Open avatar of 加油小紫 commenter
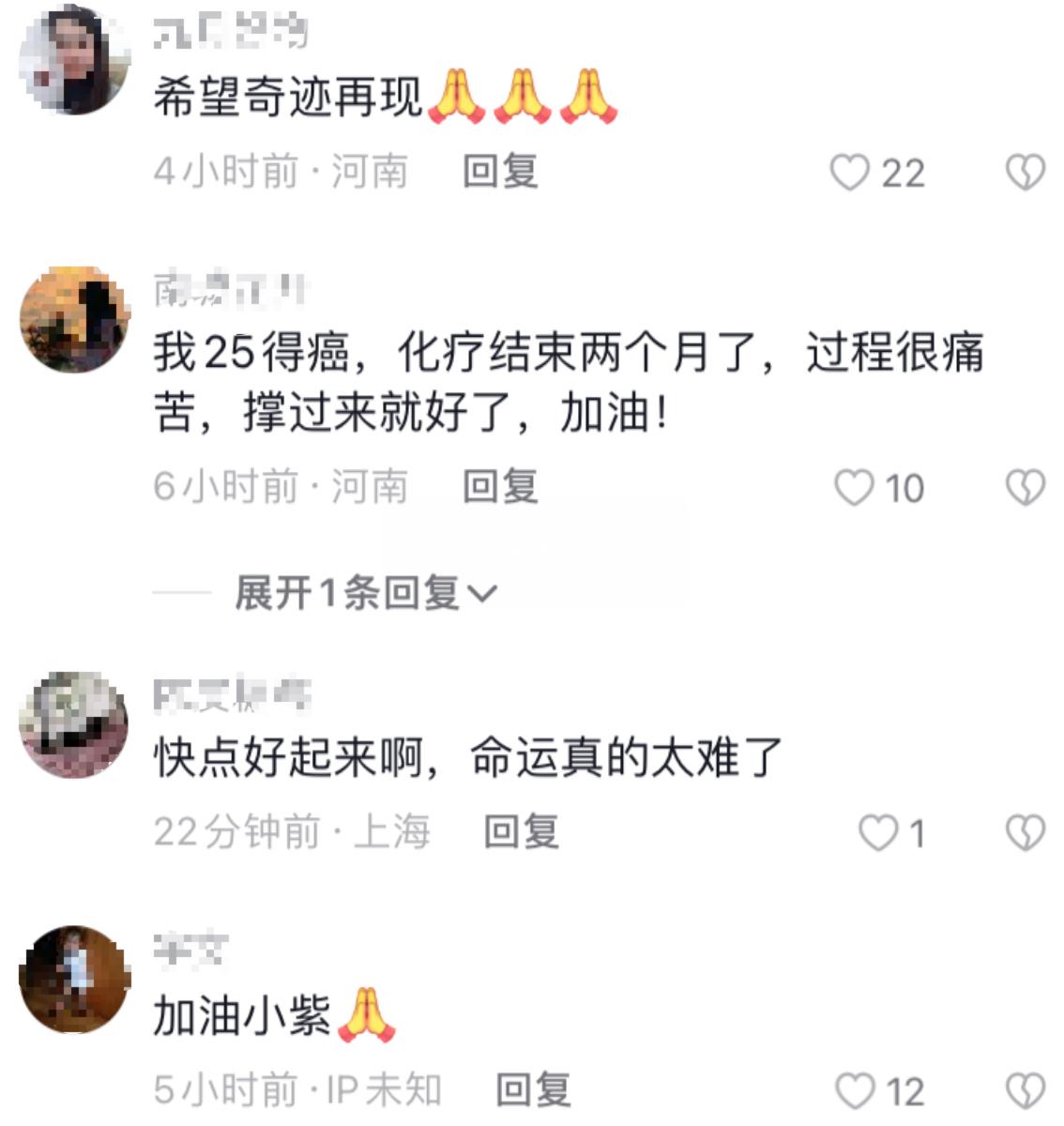This screenshot has width=1064, height=1126. [x=74, y=980]
